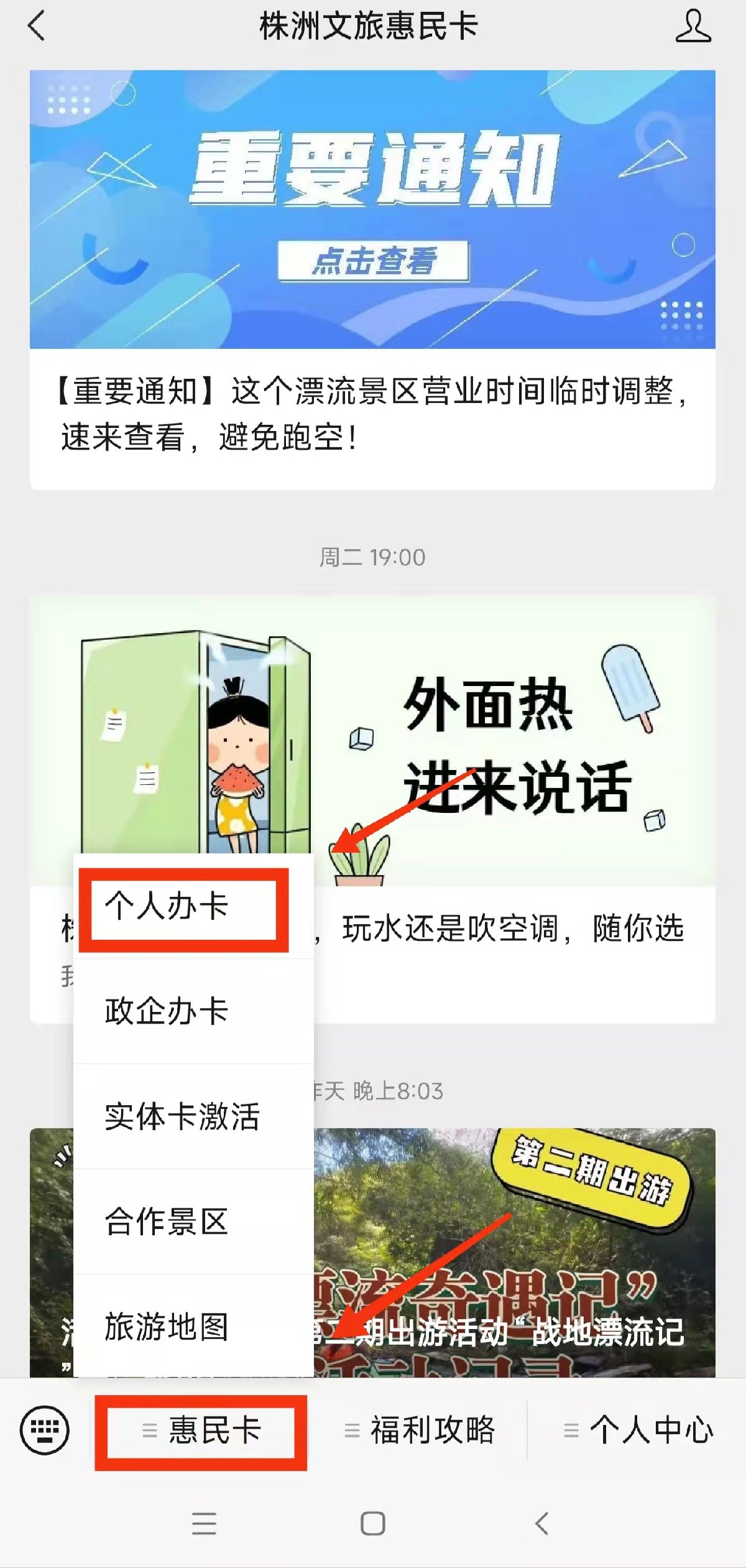Tap the system home button
Image resolution: width=746 pixels, height=1568 pixels.
(372, 1523)
